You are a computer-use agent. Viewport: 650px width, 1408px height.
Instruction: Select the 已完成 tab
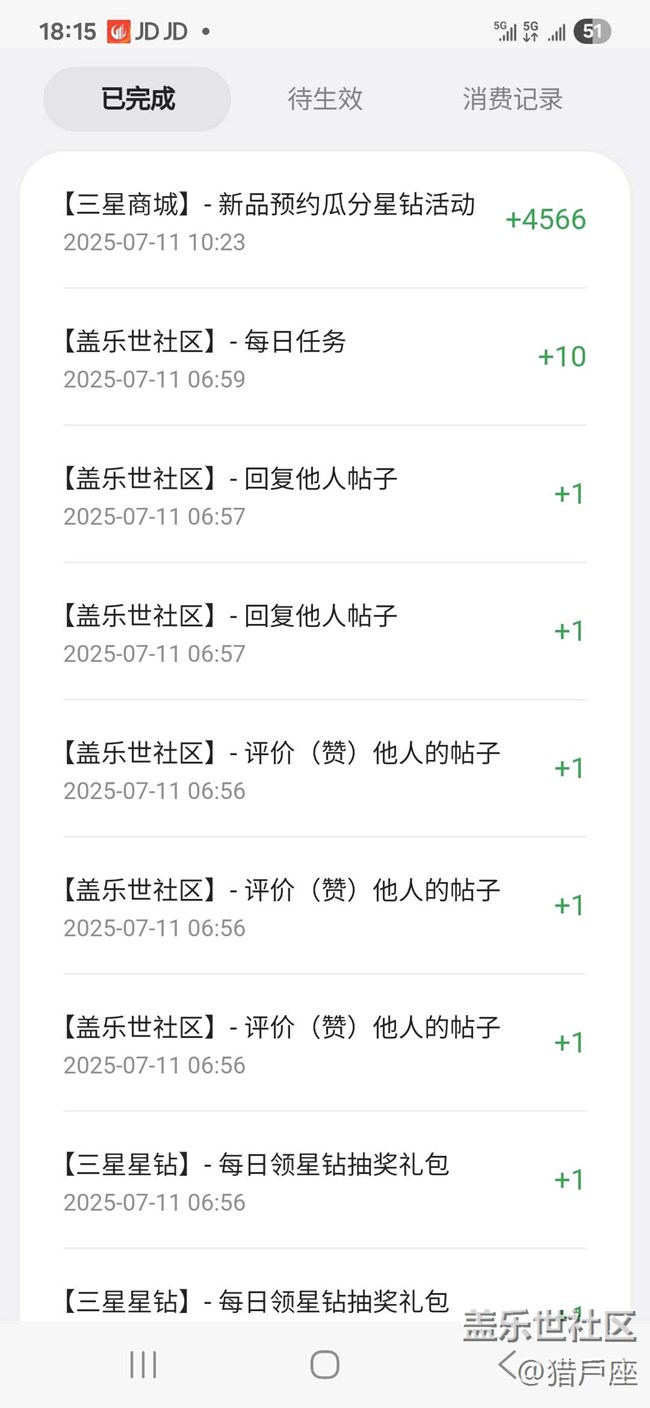[137, 99]
